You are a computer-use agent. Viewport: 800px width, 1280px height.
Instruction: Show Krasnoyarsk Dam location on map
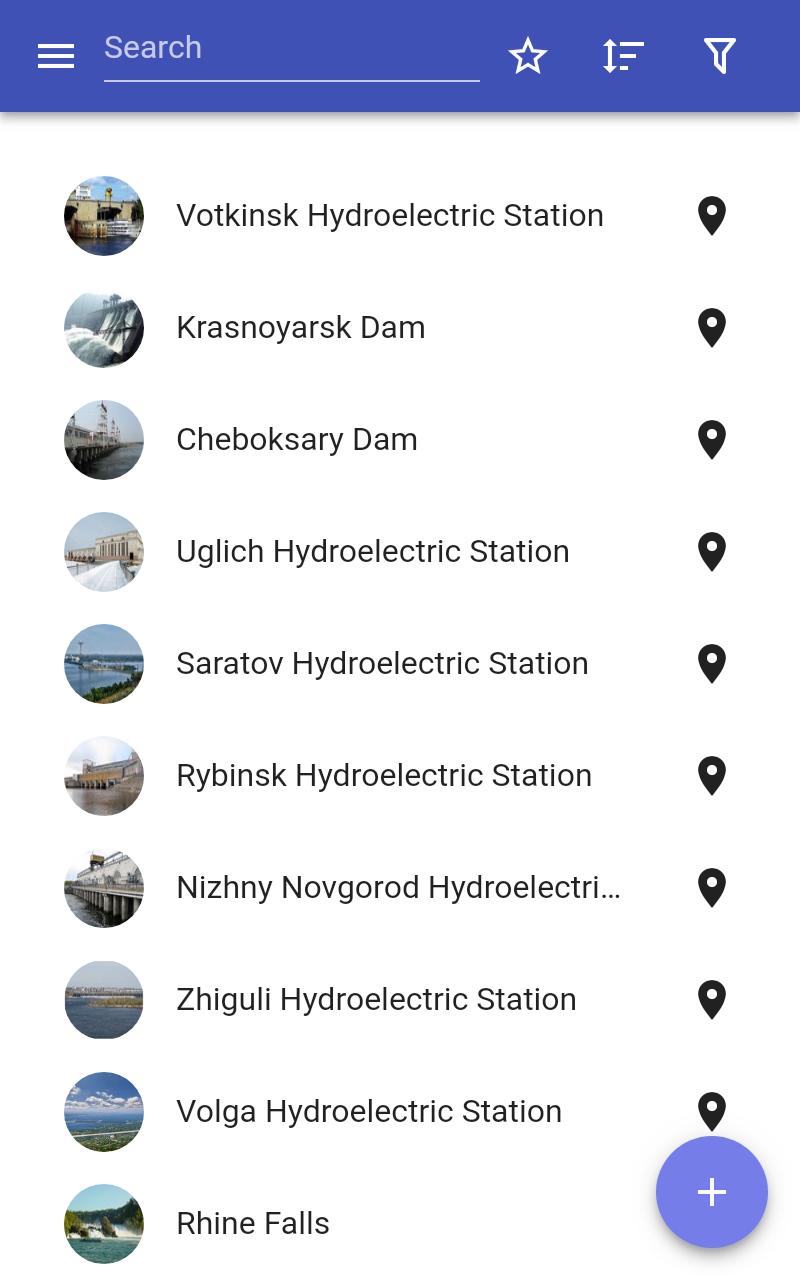pyautogui.click(x=711, y=328)
